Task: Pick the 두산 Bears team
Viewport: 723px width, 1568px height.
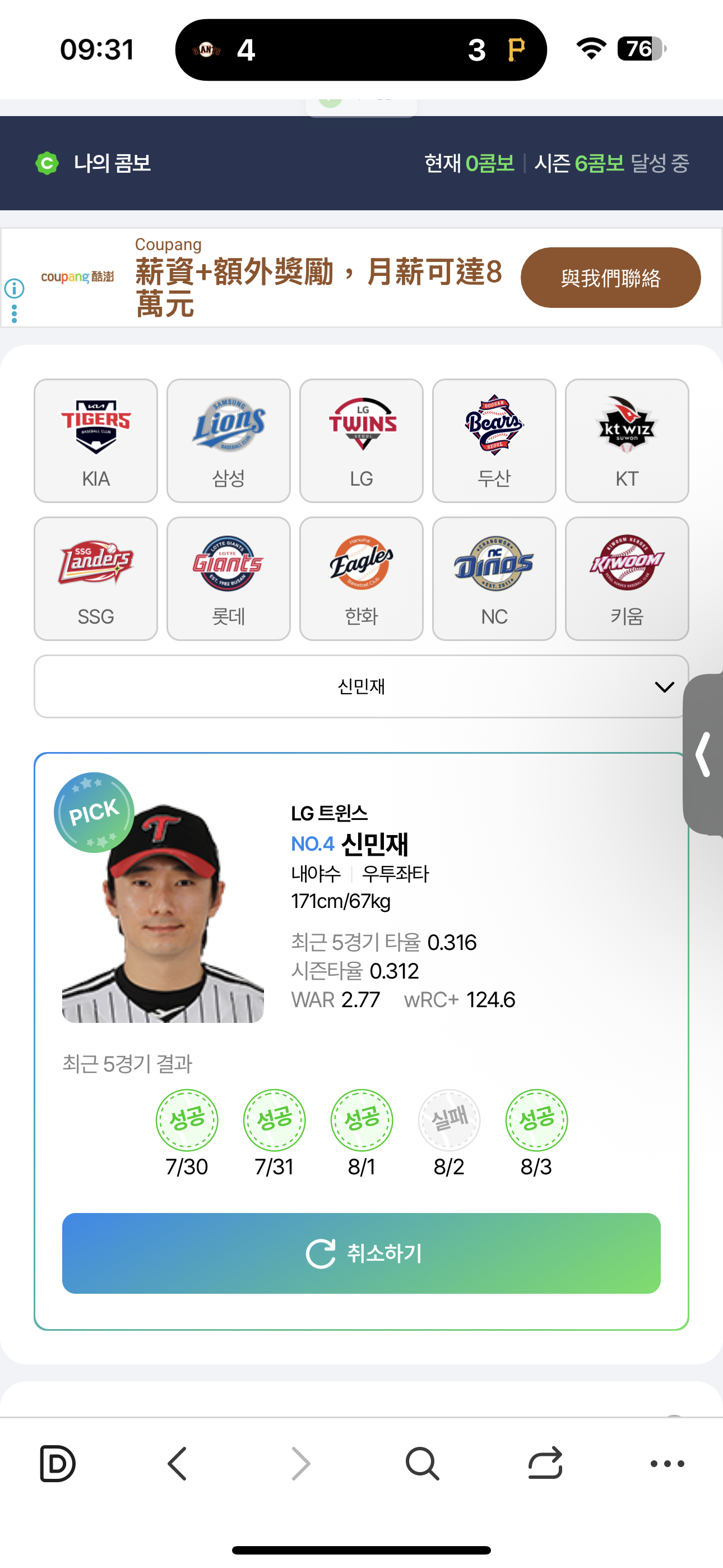Action: pyautogui.click(x=494, y=440)
